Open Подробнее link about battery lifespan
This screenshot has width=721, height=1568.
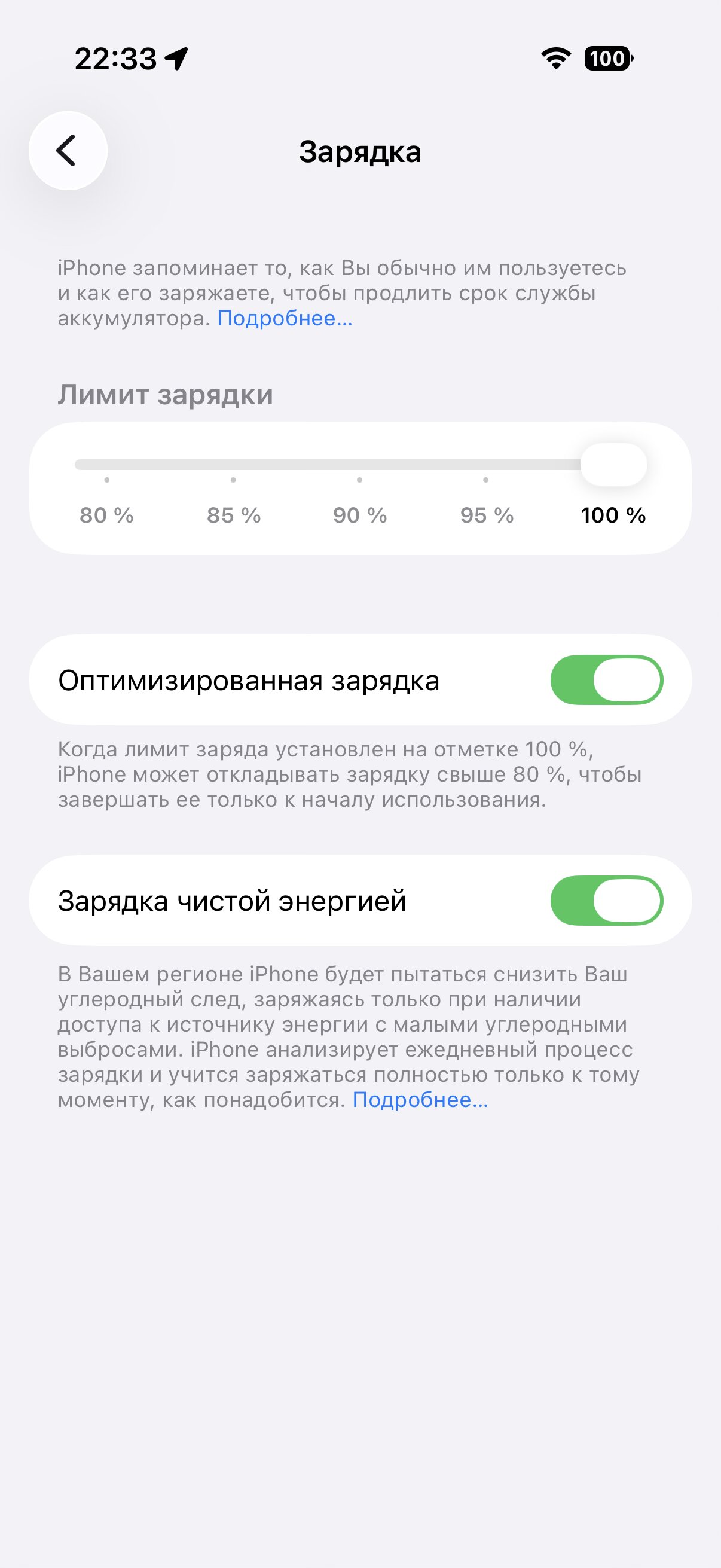pos(285,318)
